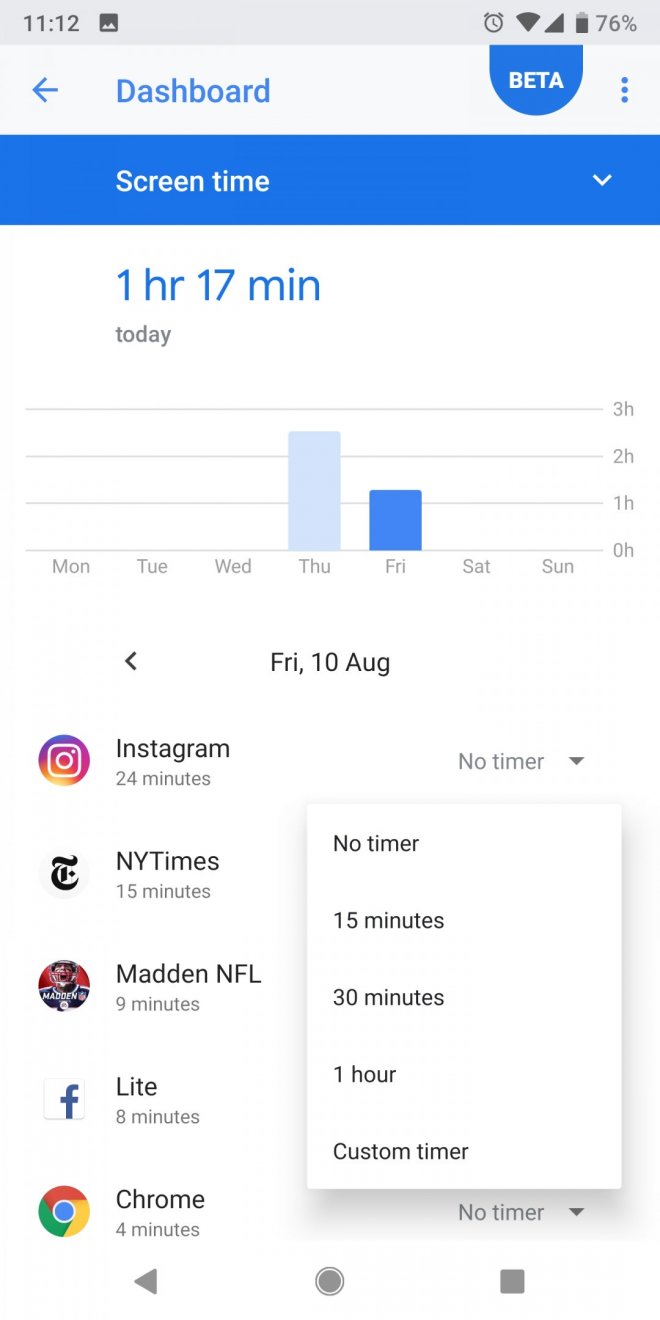Select Thursday's bar in the chart
This screenshot has width=660, height=1320.
tap(314, 491)
